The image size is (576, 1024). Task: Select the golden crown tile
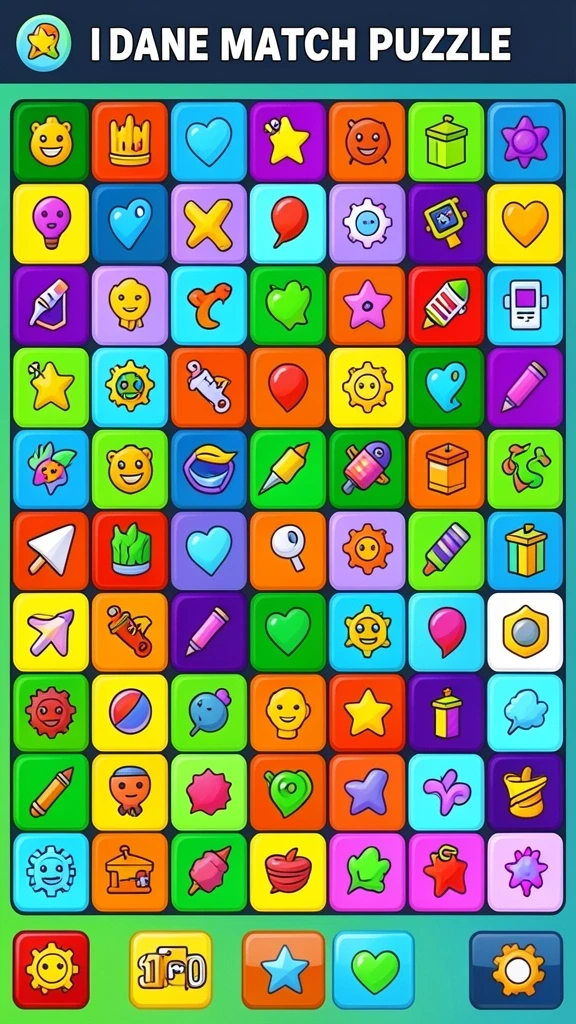click(x=130, y=142)
